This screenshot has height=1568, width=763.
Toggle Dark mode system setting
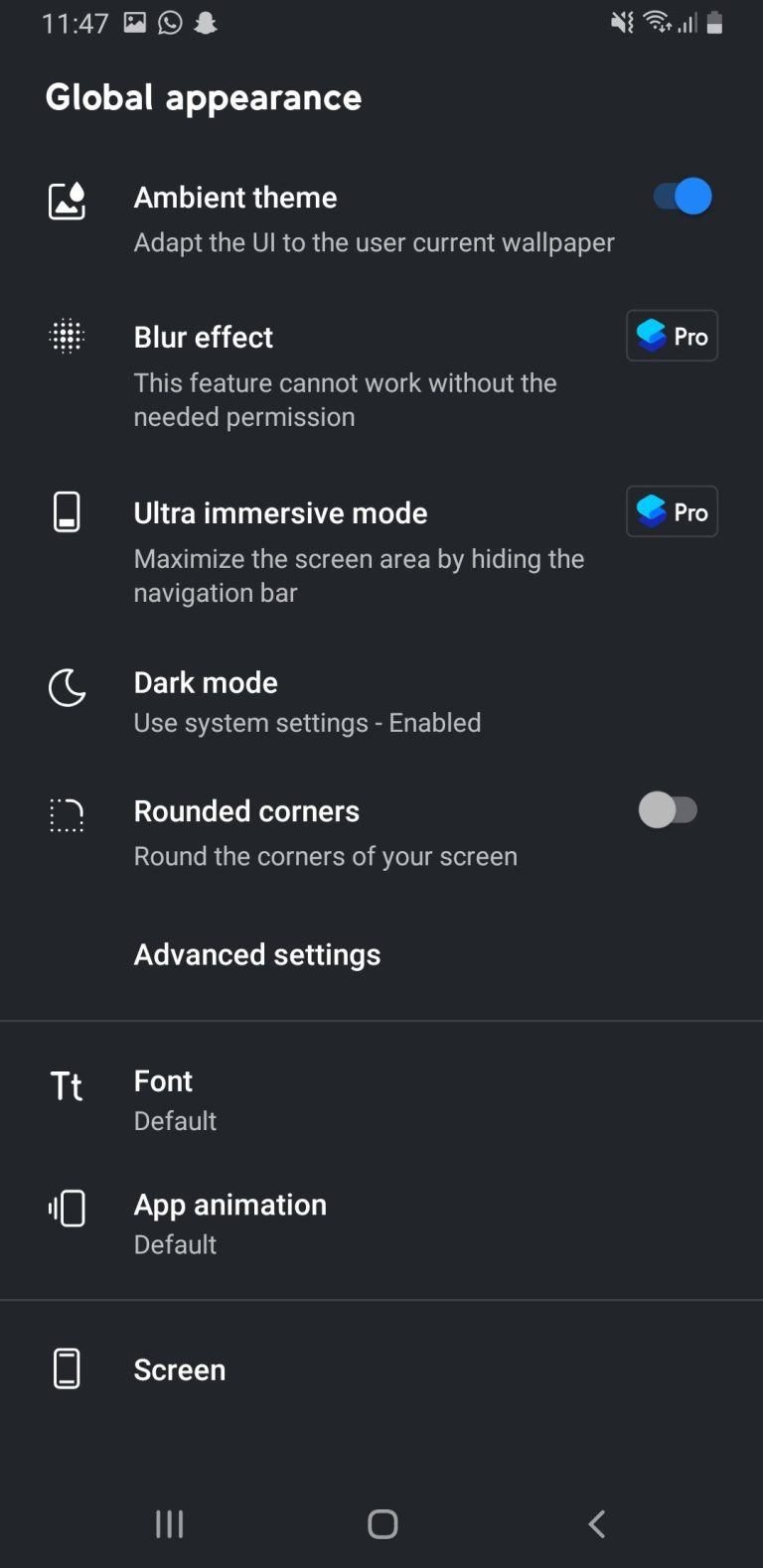point(307,700)
